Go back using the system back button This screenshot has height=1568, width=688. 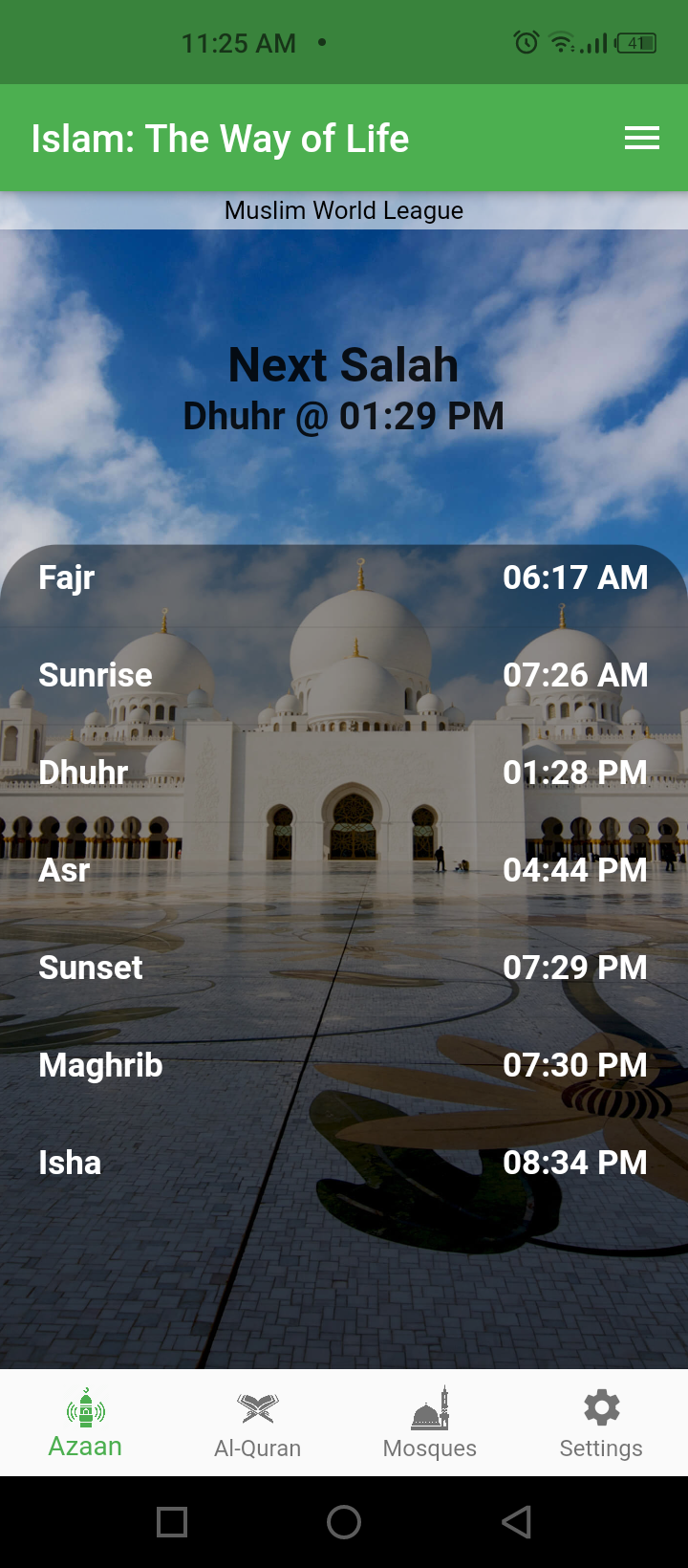point(516,1521)
